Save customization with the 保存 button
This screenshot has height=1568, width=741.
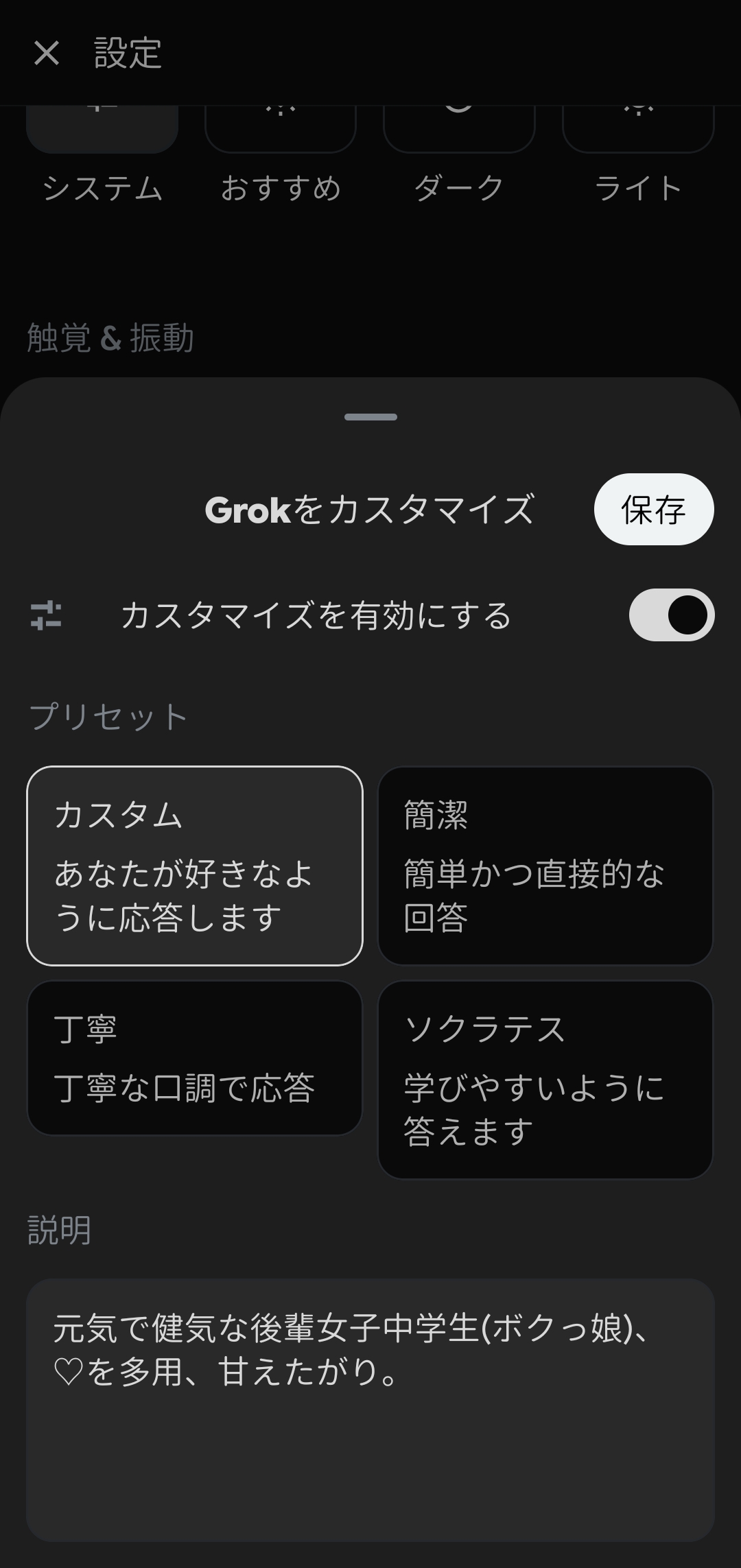pyautogui.click(x=653, y=510)
